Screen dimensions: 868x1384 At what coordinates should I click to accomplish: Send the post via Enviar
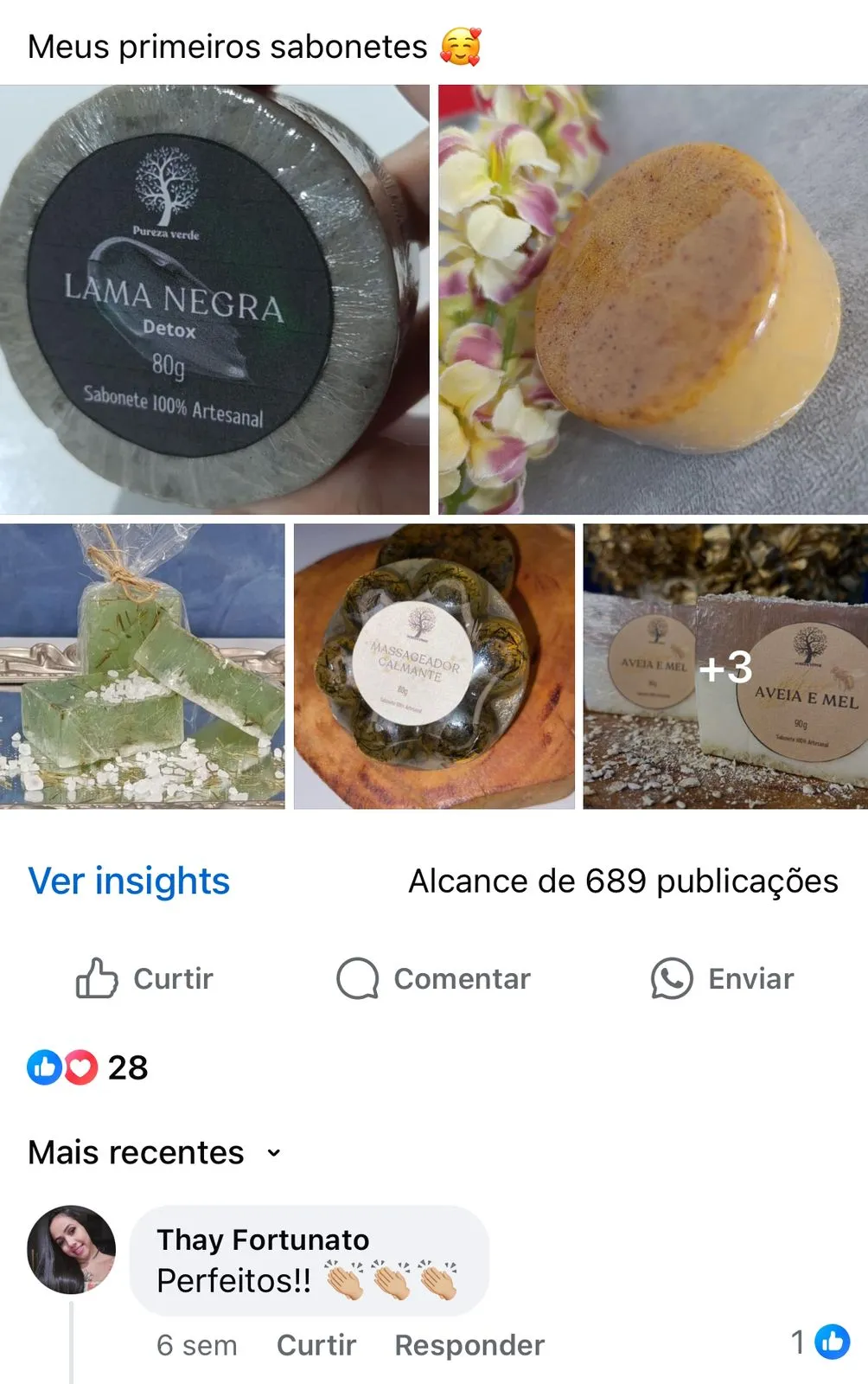(722, 978)
